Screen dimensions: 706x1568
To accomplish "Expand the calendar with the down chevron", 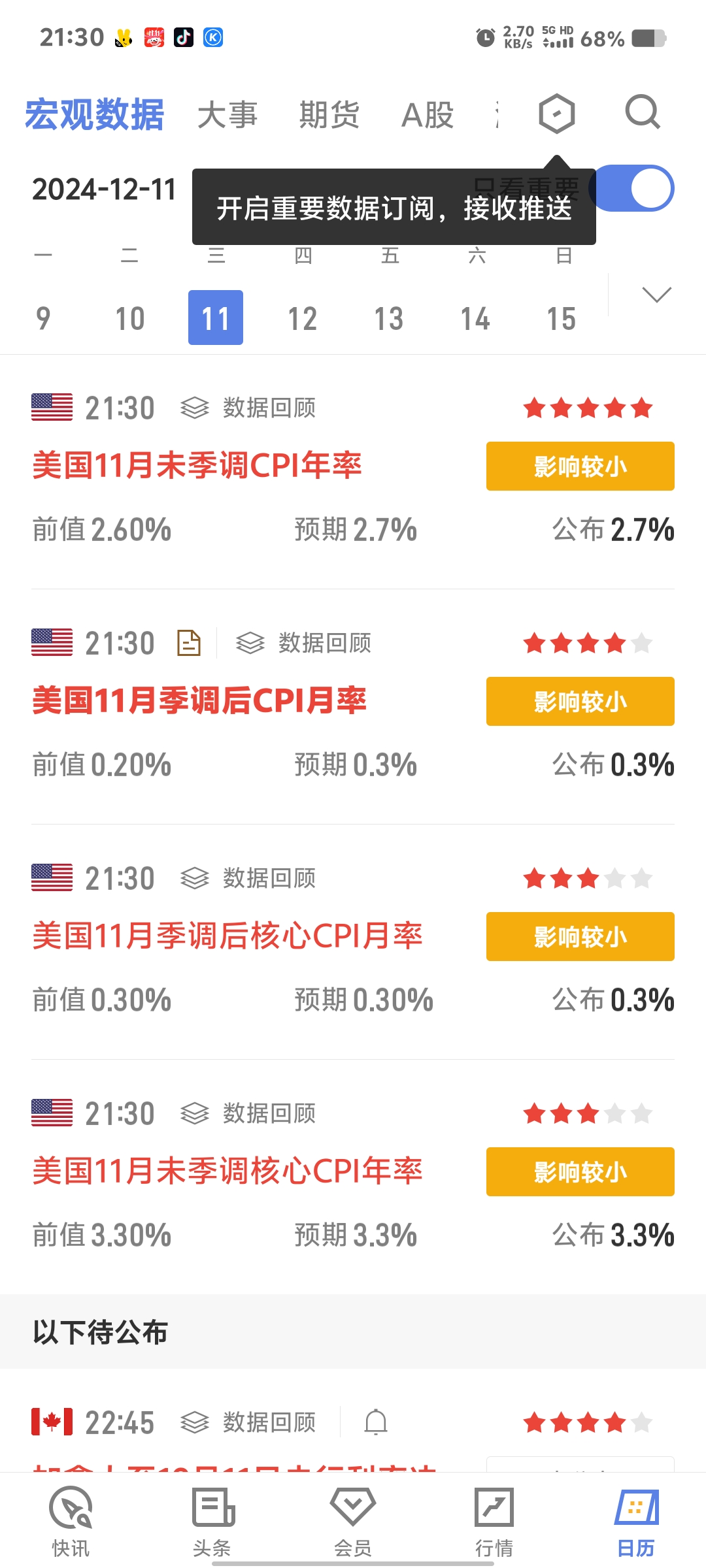I will [656, 295].
